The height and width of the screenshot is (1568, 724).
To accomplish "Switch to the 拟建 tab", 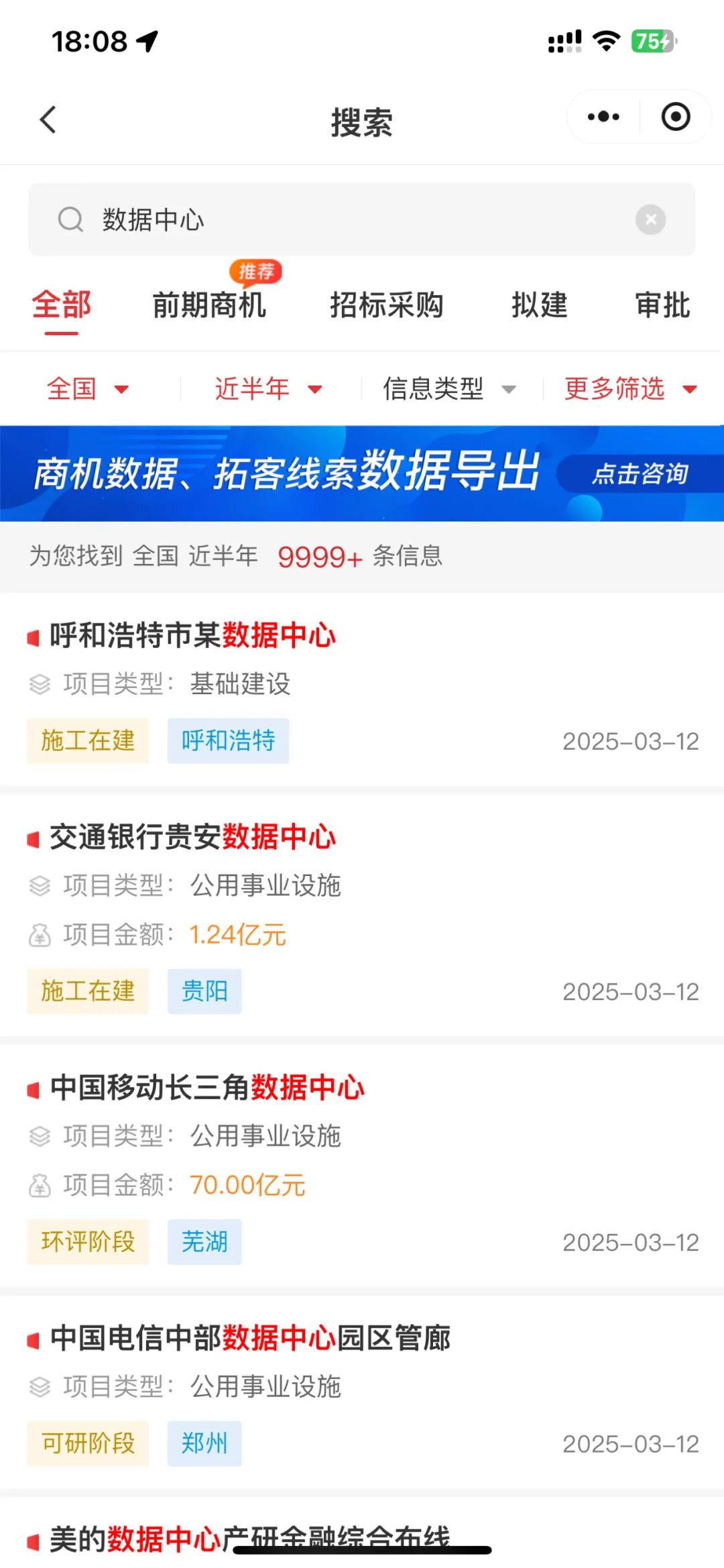I will (540, 305).
